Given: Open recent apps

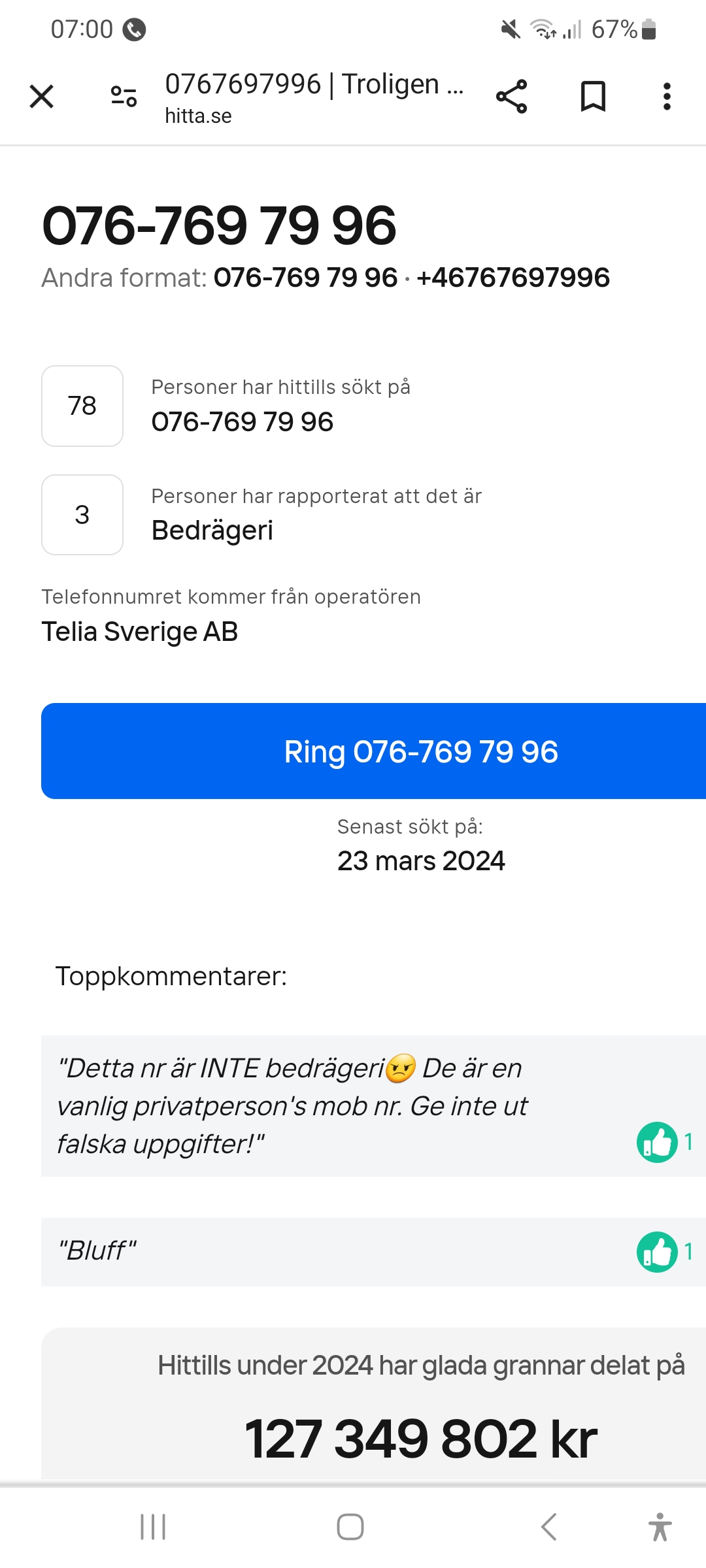Looking at the screenshot, I should pos(153,1527).
